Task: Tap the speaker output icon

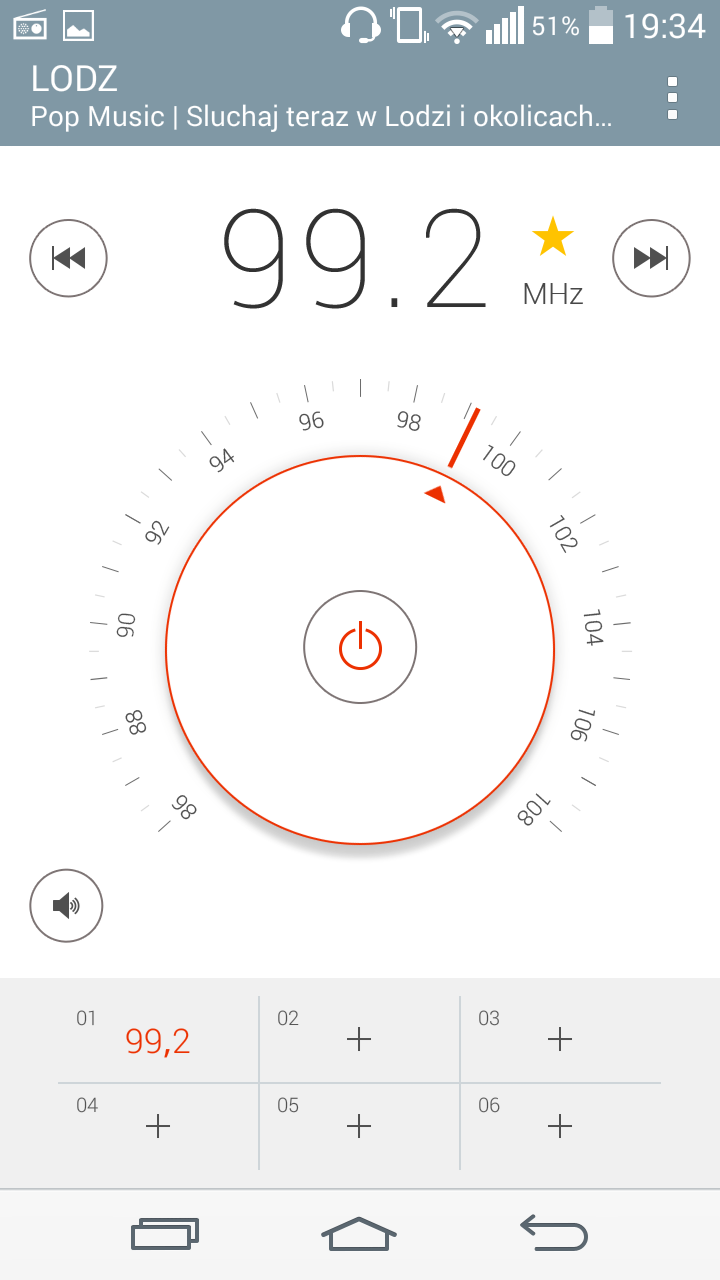Action: click(x=66, y=906)
